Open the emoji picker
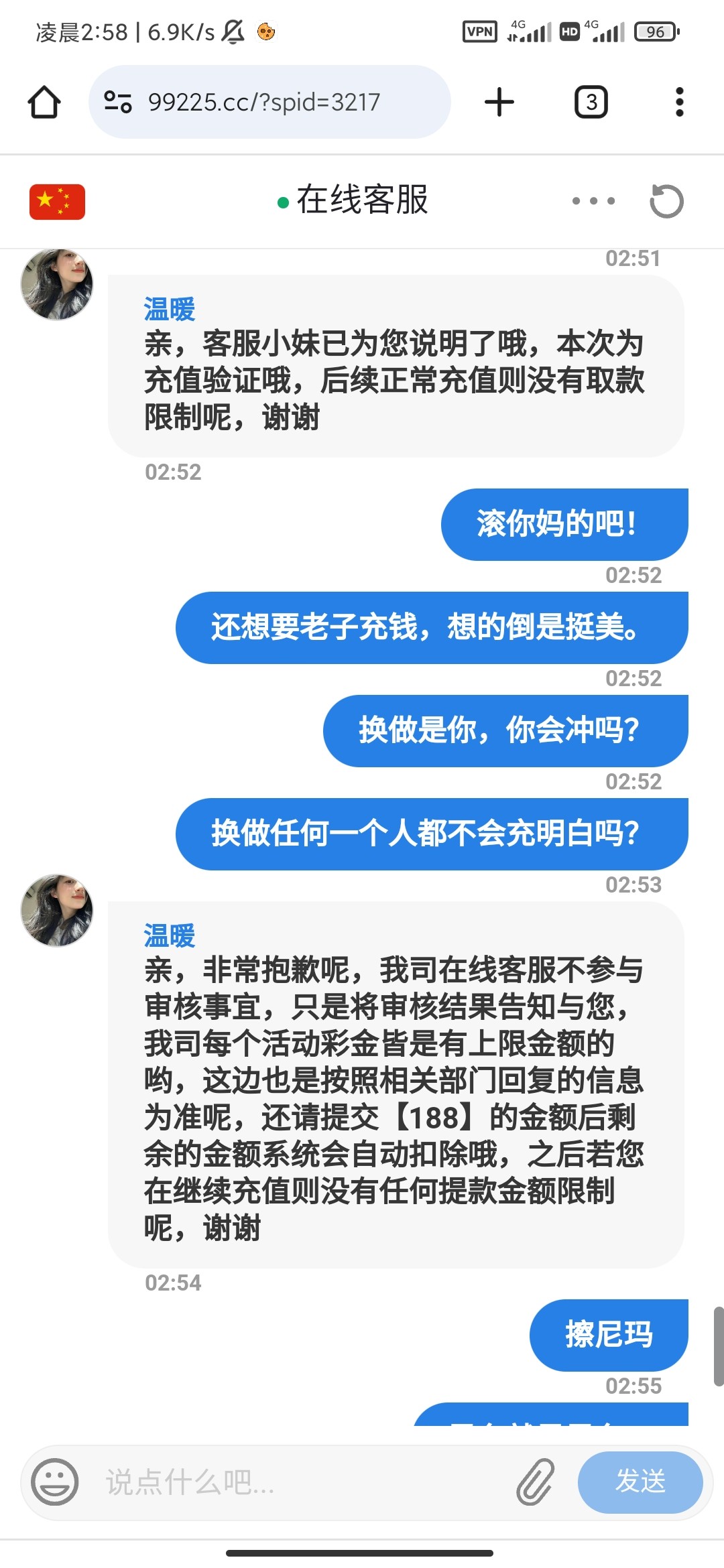The width and height of the screenshot is (724, 1568). (55, 1482)
